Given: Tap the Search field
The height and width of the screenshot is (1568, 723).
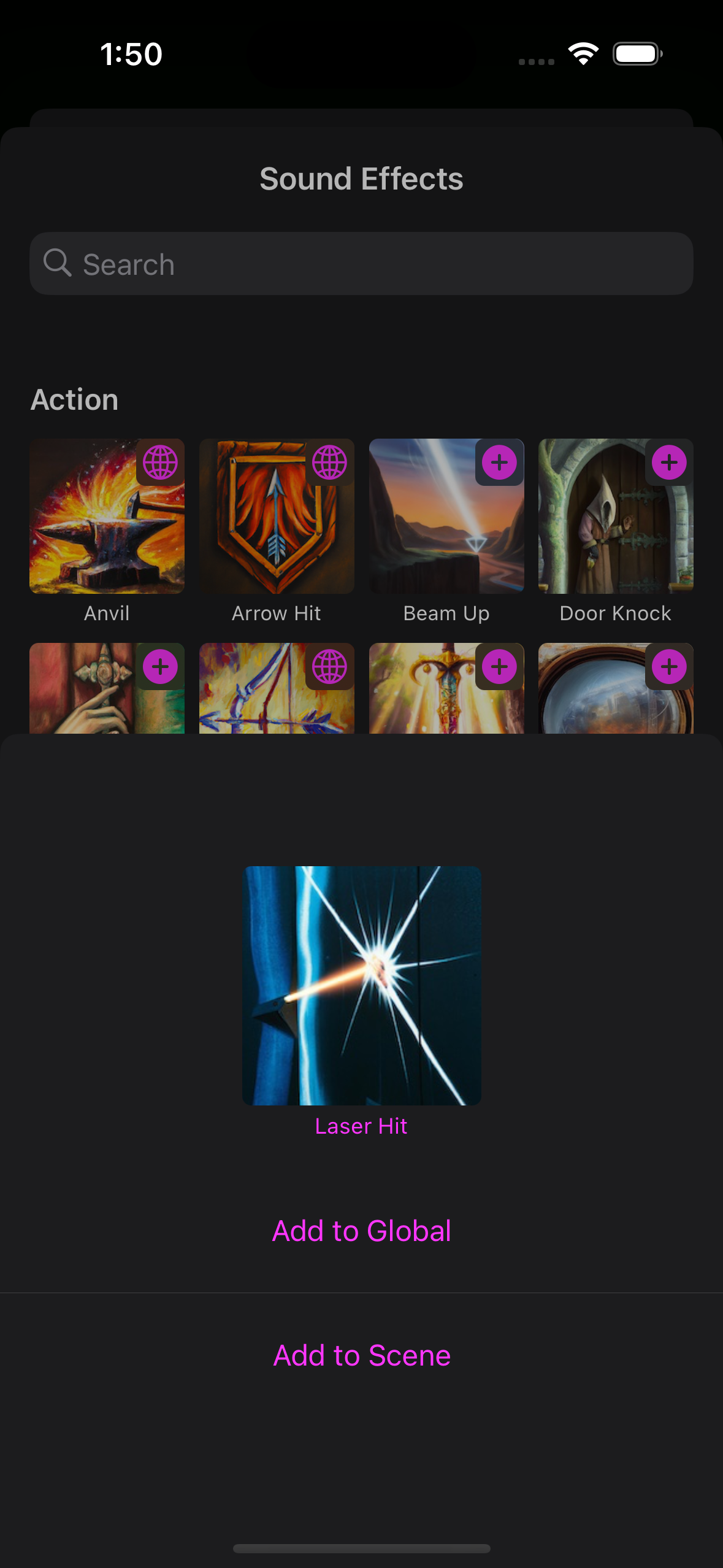Looking at the screenshot, I should [x=361, y=264].
